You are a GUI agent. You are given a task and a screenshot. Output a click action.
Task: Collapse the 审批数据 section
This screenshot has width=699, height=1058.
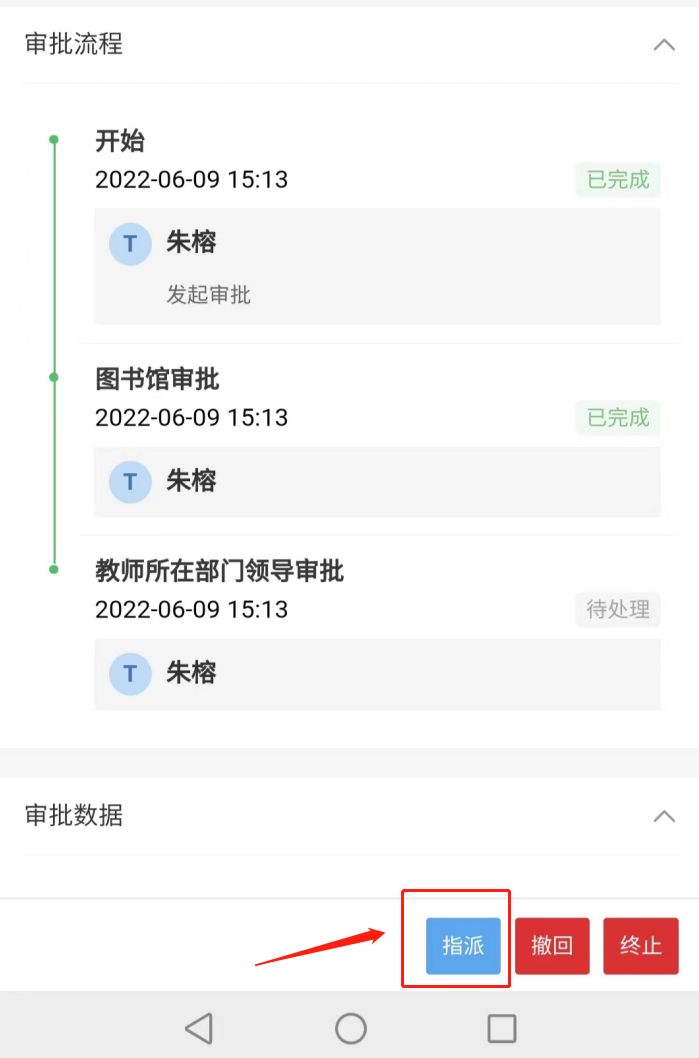pos(663,816)
